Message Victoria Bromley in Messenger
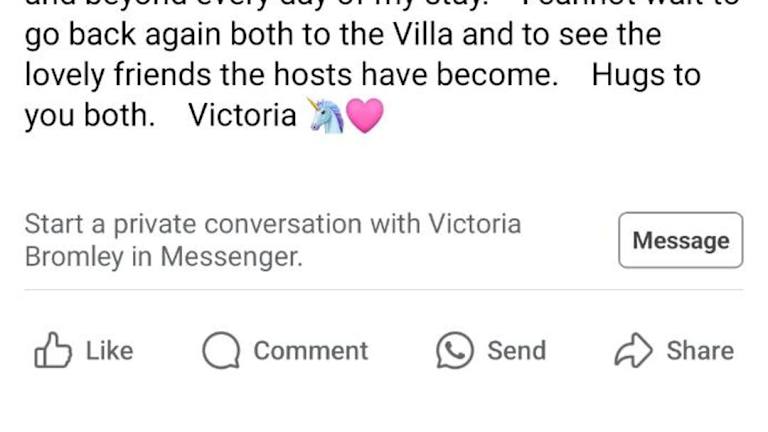 pos(680,240)
